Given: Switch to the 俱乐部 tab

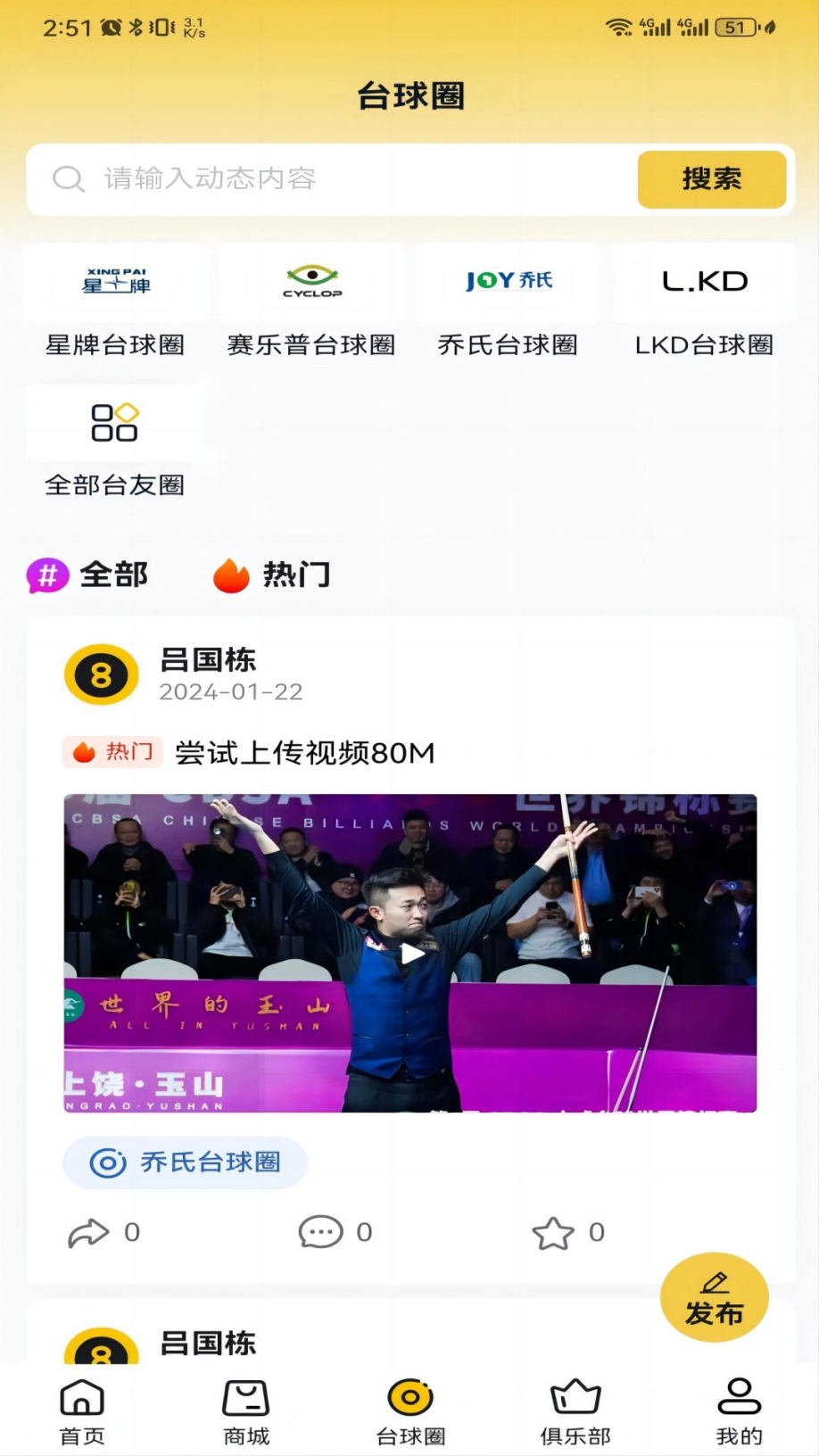Looking at the screenshot, I should coord(575,1411).
